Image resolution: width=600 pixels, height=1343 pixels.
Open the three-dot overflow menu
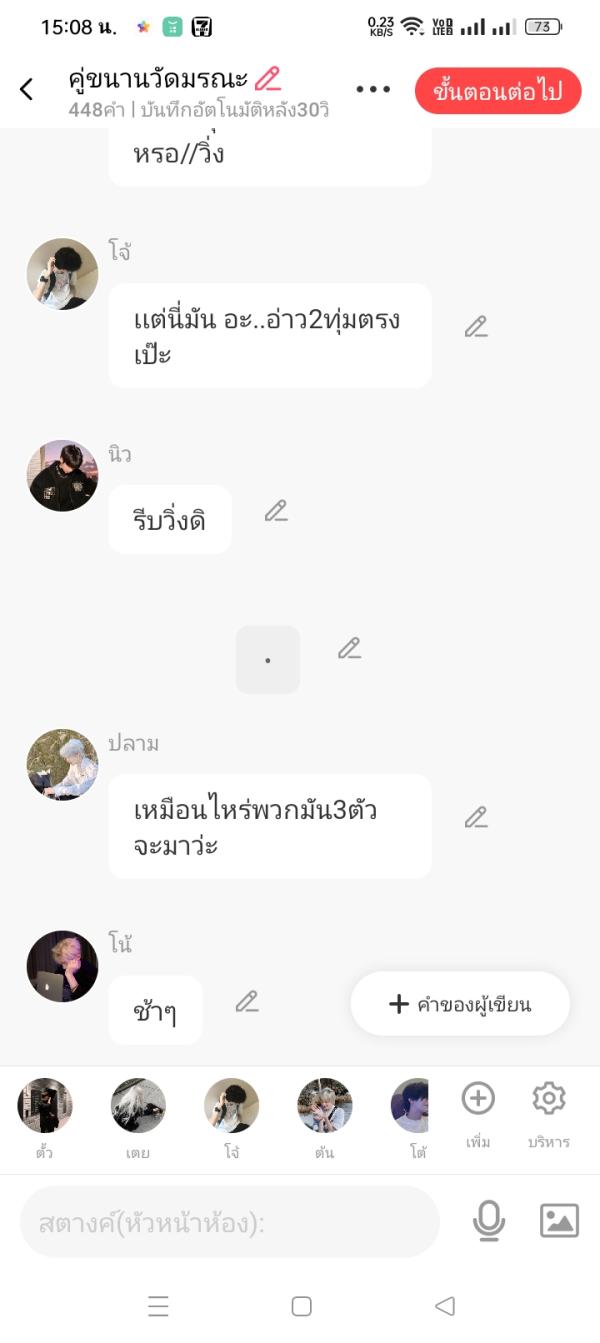point(373,90)
